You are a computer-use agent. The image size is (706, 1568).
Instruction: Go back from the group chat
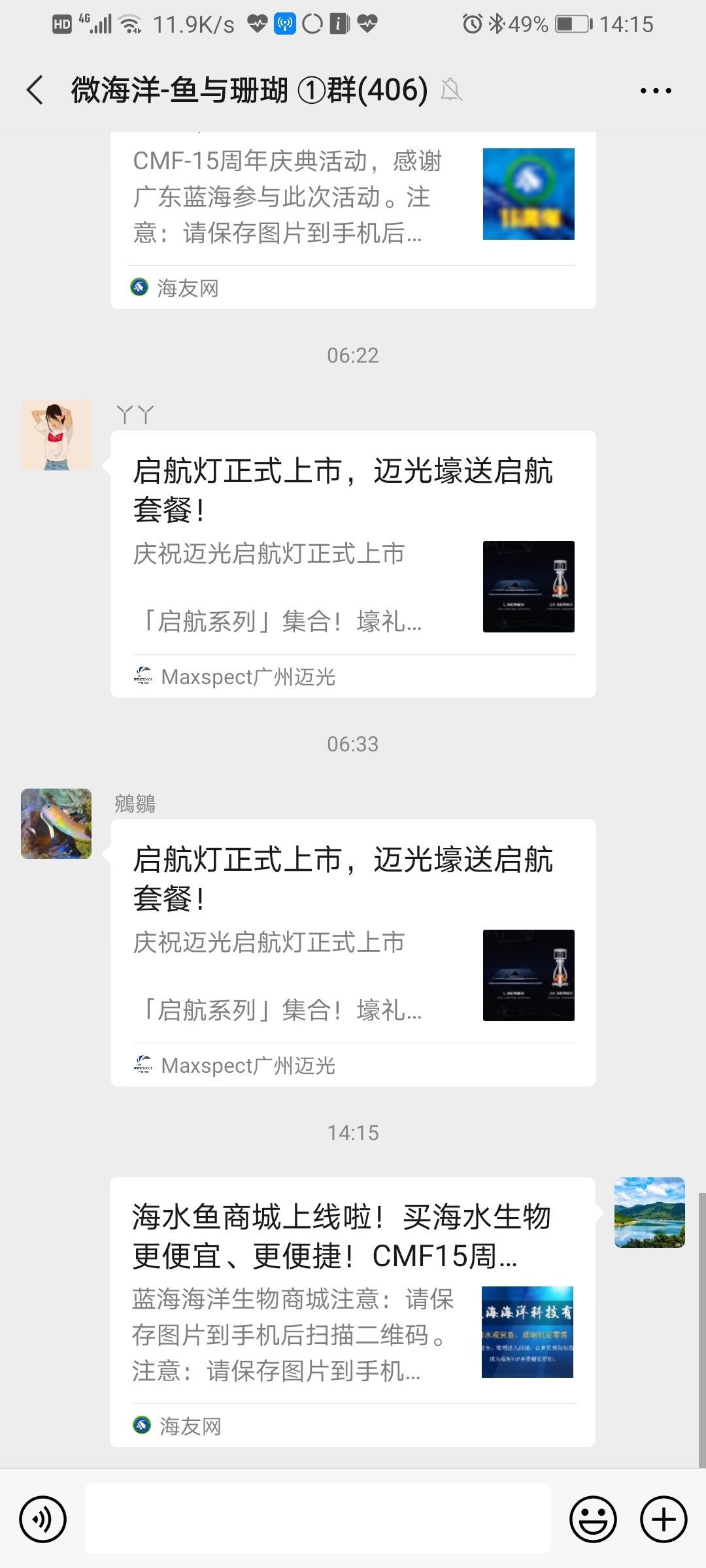click(x=35, y=90)
